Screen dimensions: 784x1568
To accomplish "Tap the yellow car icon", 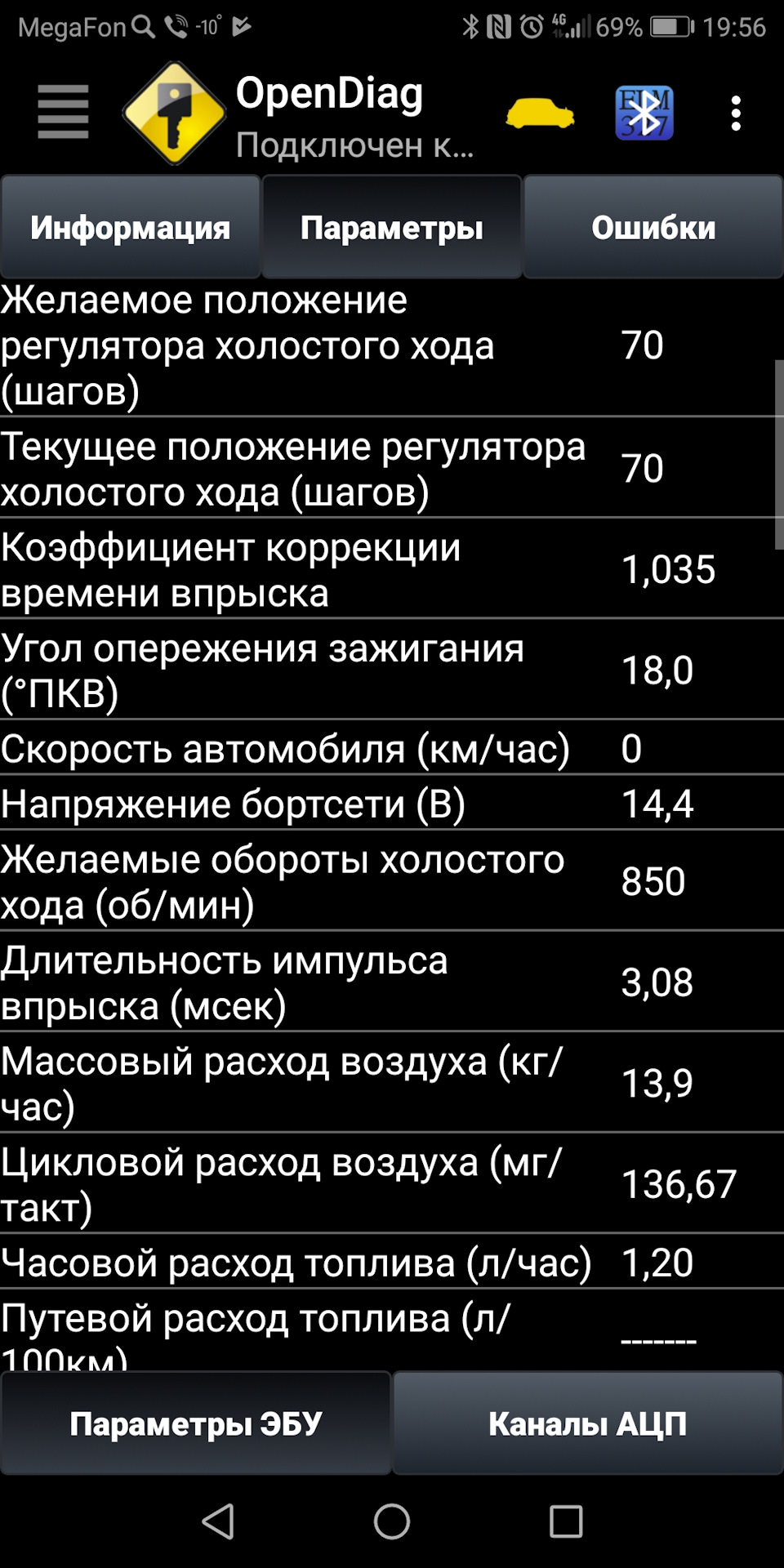I will [x=540, y=114].
